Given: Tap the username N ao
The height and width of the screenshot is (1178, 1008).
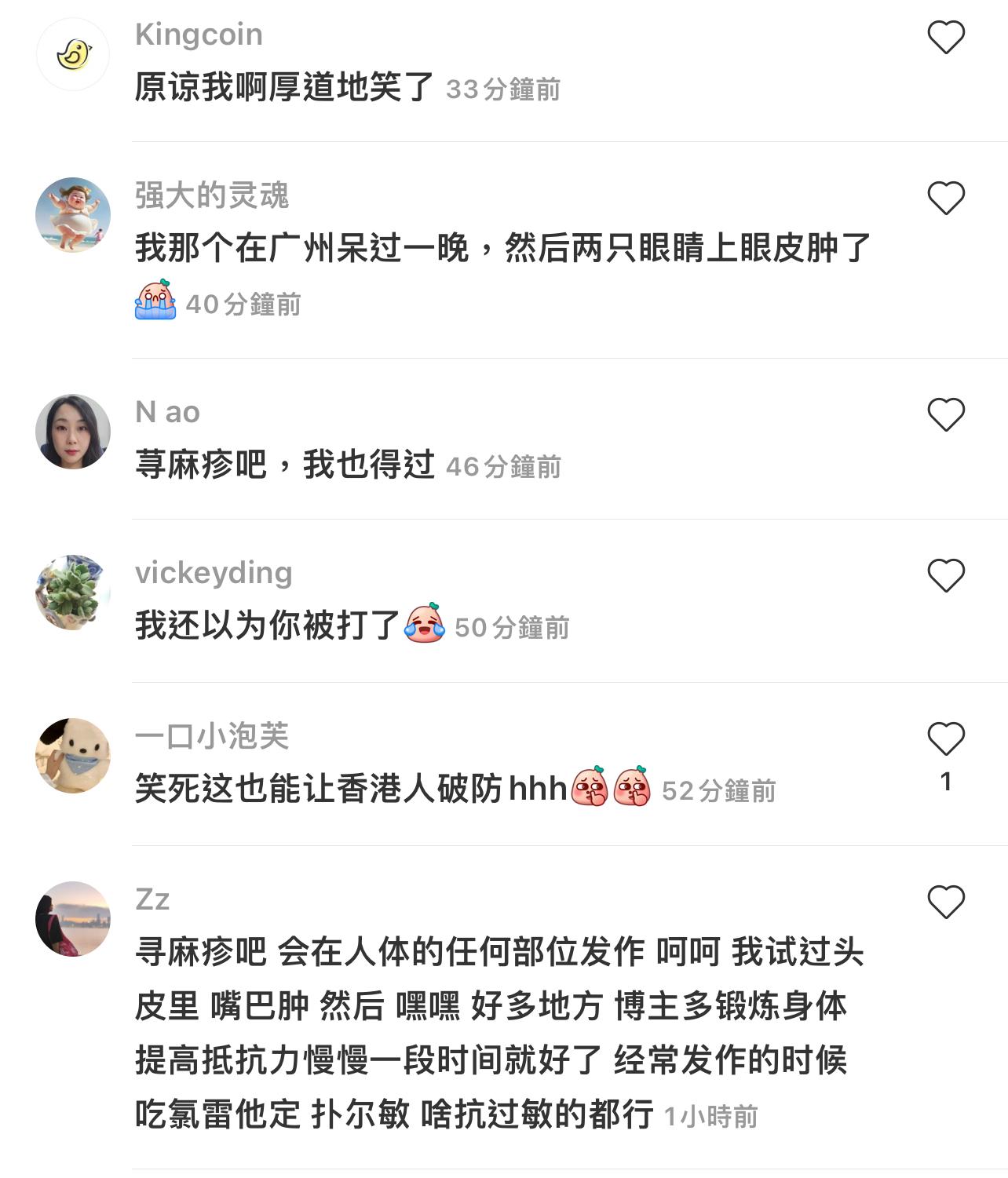Looking at the screenshot, I should pyautogui.click(x=168, y=412).
